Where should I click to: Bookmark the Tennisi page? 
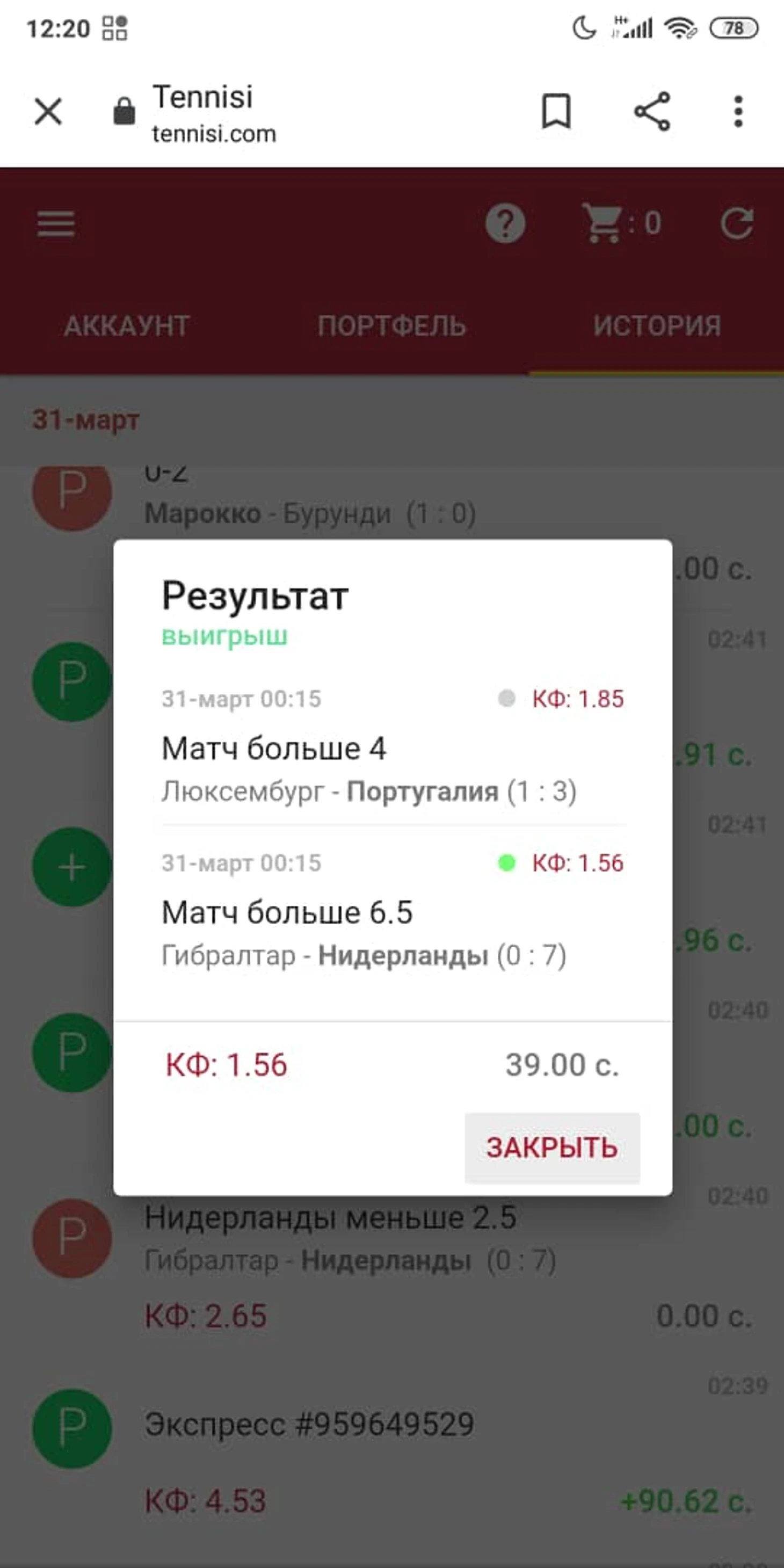click(x=556, y=112)
